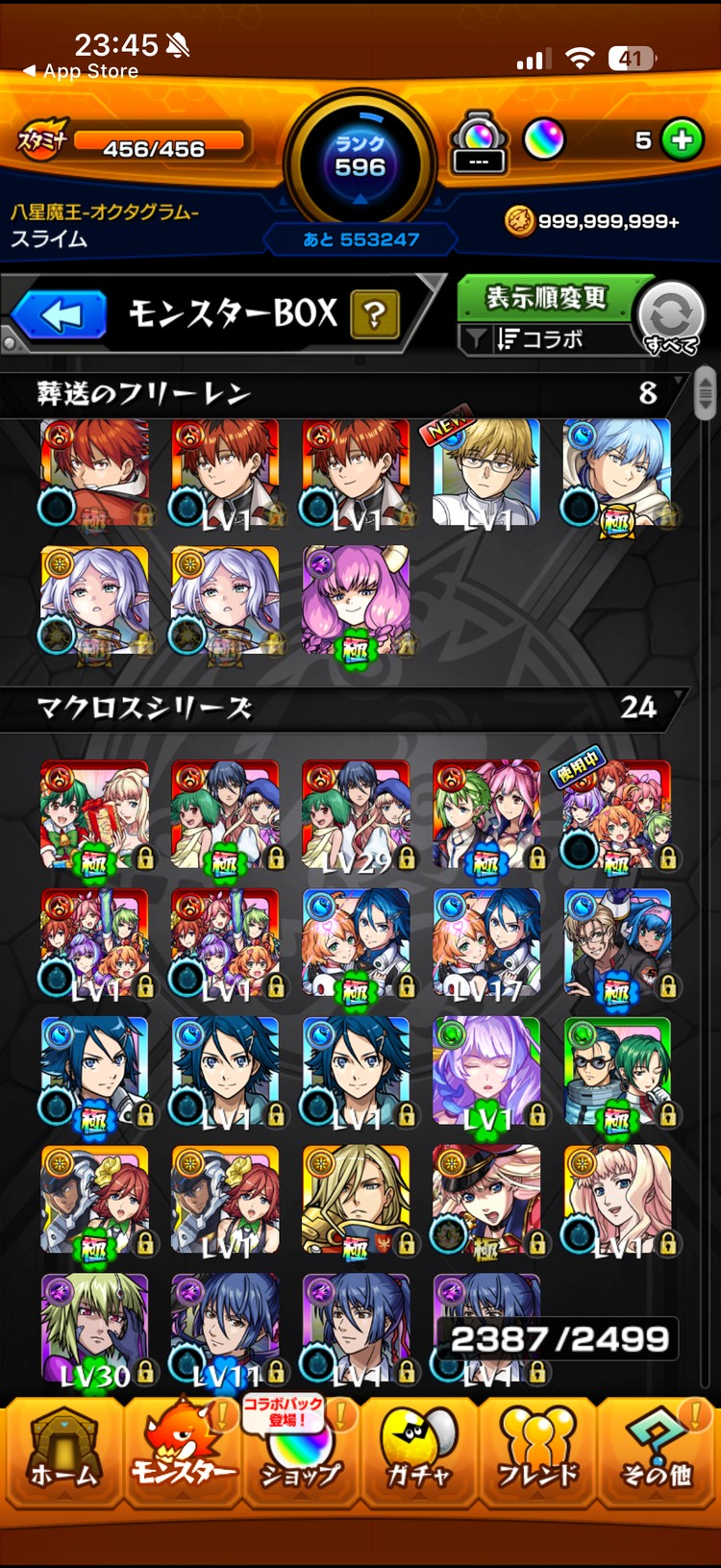This screenshot has height=1568, width=721.
Task: Open the ガチャ tab
Action: point(419,1452)
